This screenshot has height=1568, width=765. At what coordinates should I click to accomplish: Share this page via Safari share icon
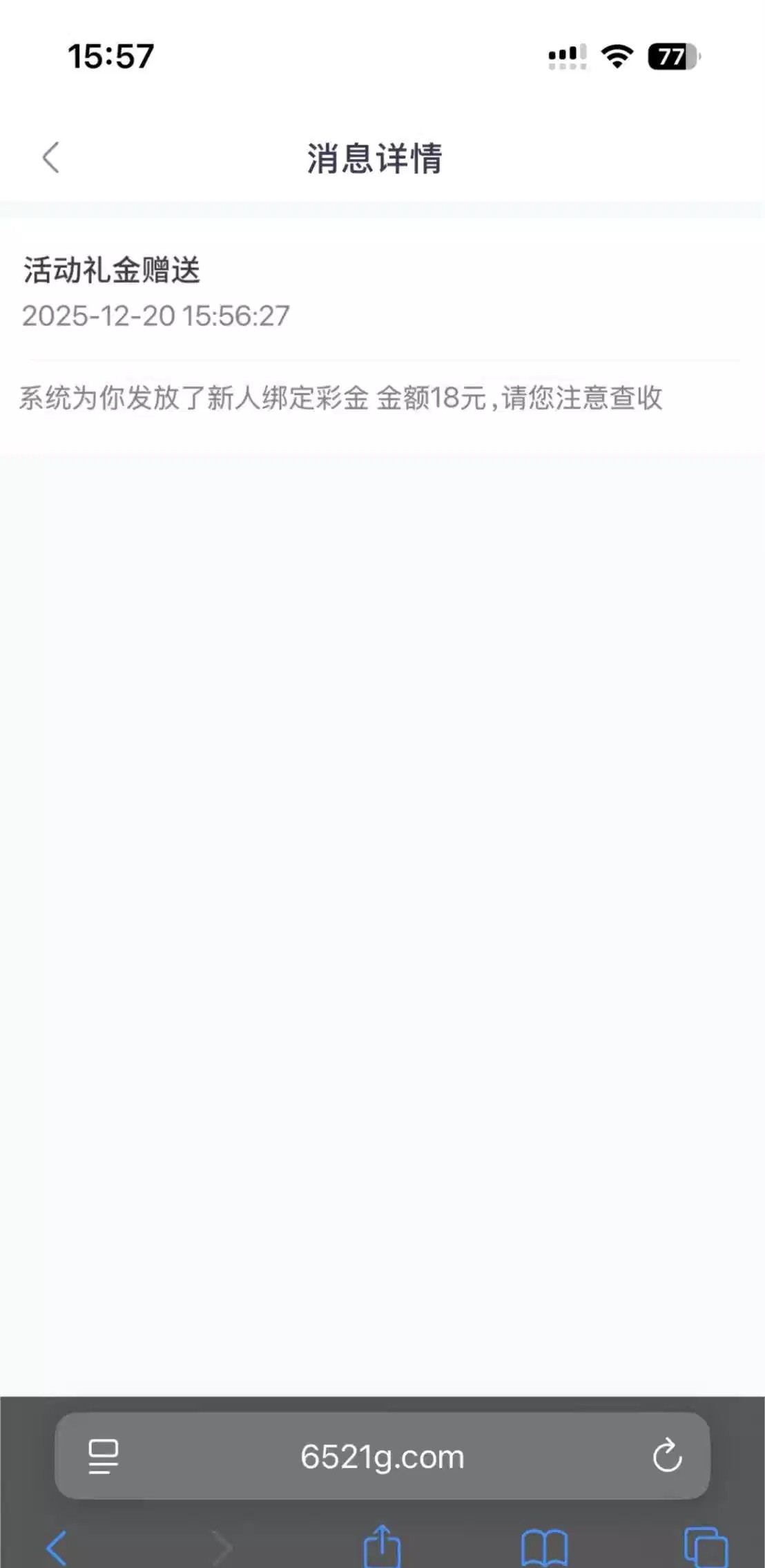pyautogui.click(x=382, y=1547)
